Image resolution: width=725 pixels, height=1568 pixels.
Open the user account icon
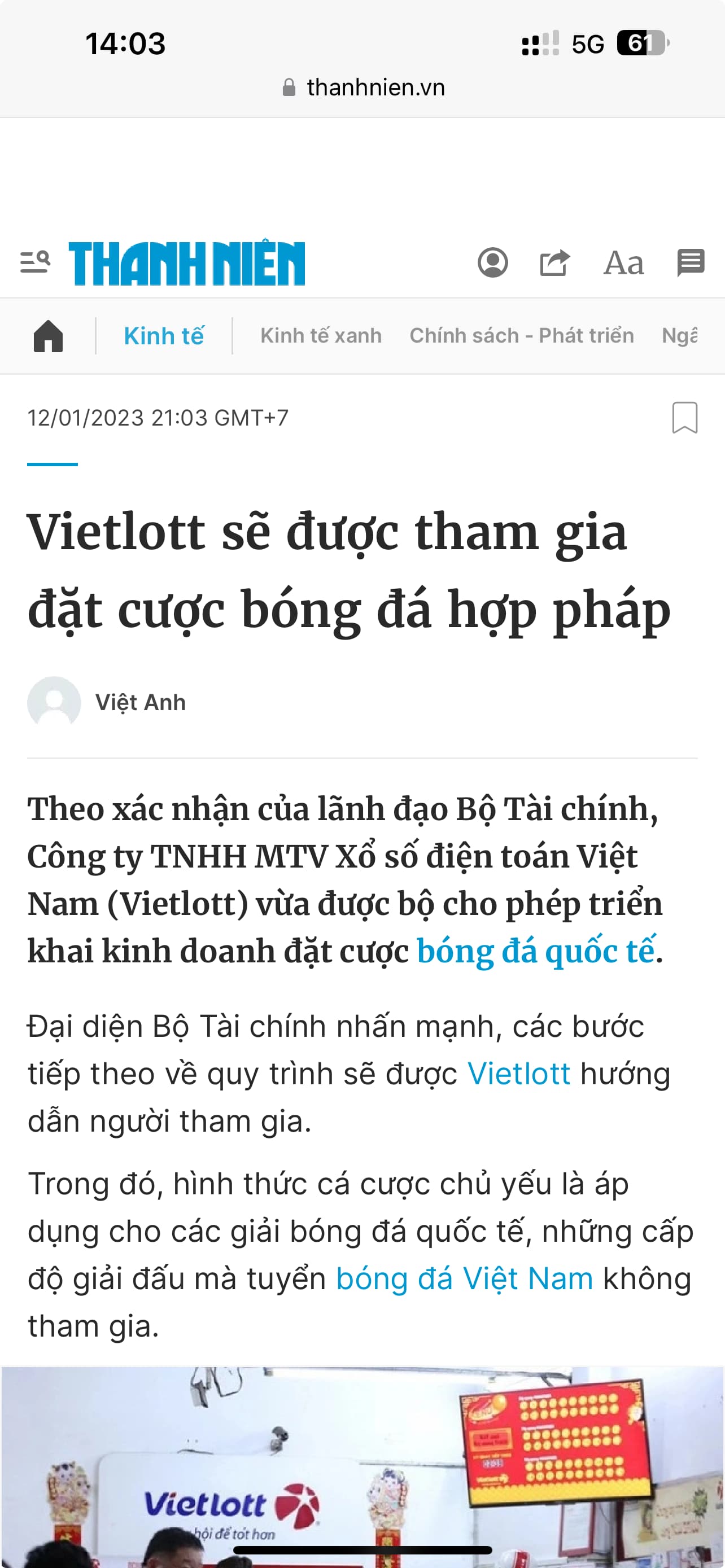492,263
